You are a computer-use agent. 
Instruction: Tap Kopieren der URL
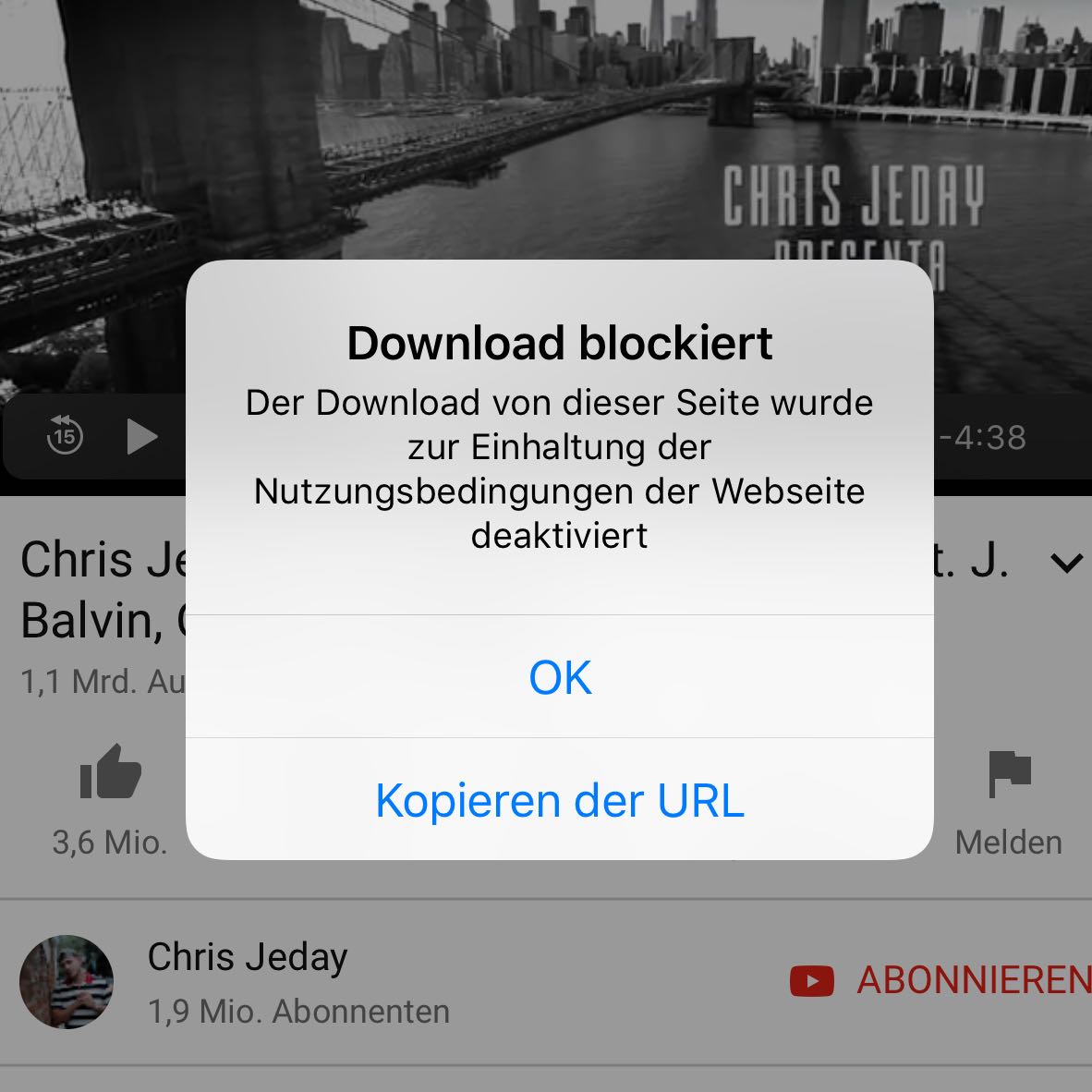(560, 800)
